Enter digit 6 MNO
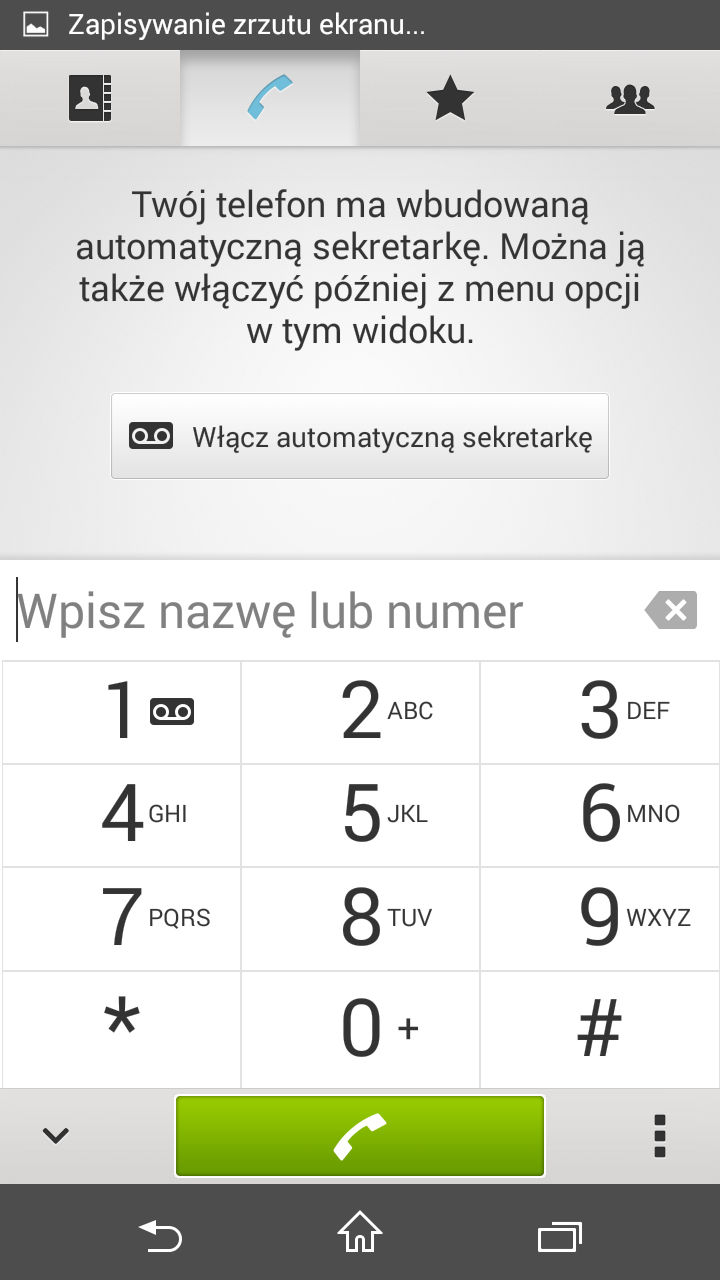 coord(600,815)
